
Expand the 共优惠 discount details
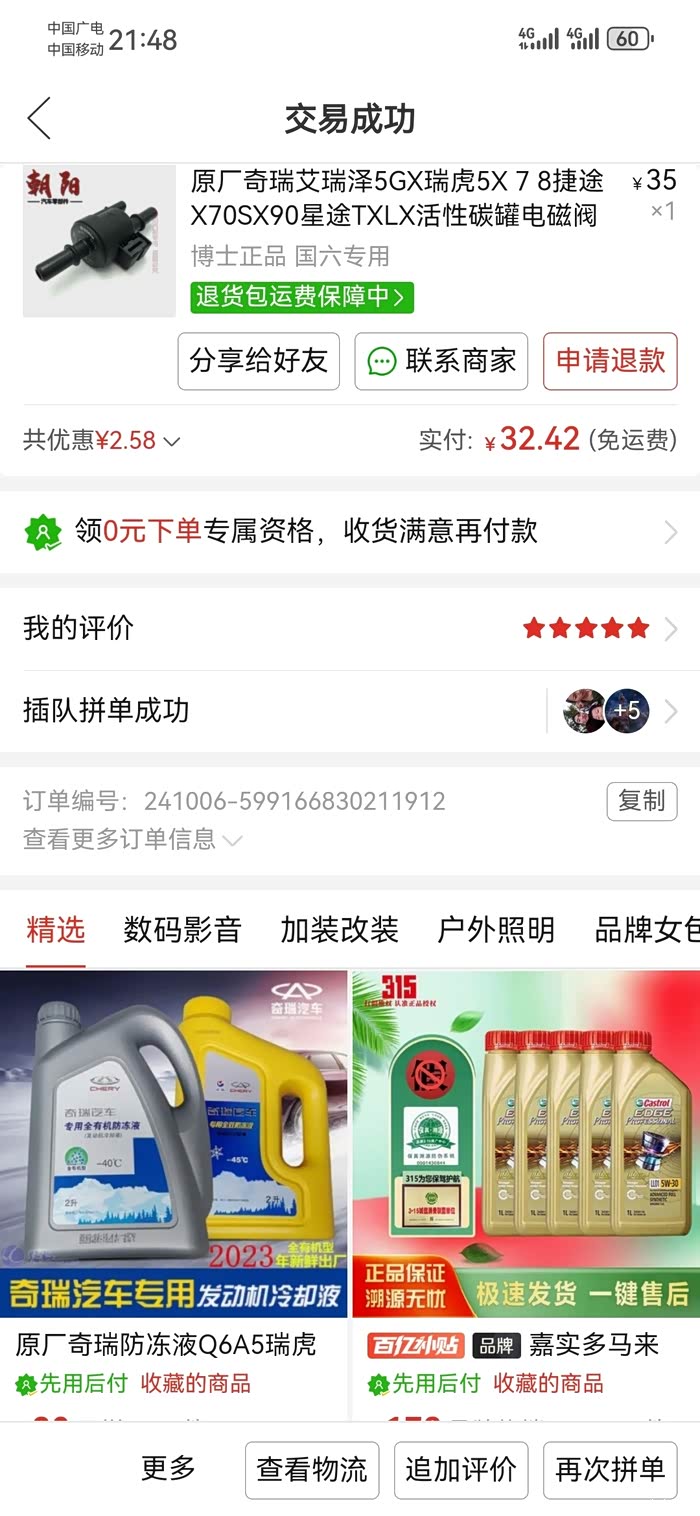[x=102, y=440]
